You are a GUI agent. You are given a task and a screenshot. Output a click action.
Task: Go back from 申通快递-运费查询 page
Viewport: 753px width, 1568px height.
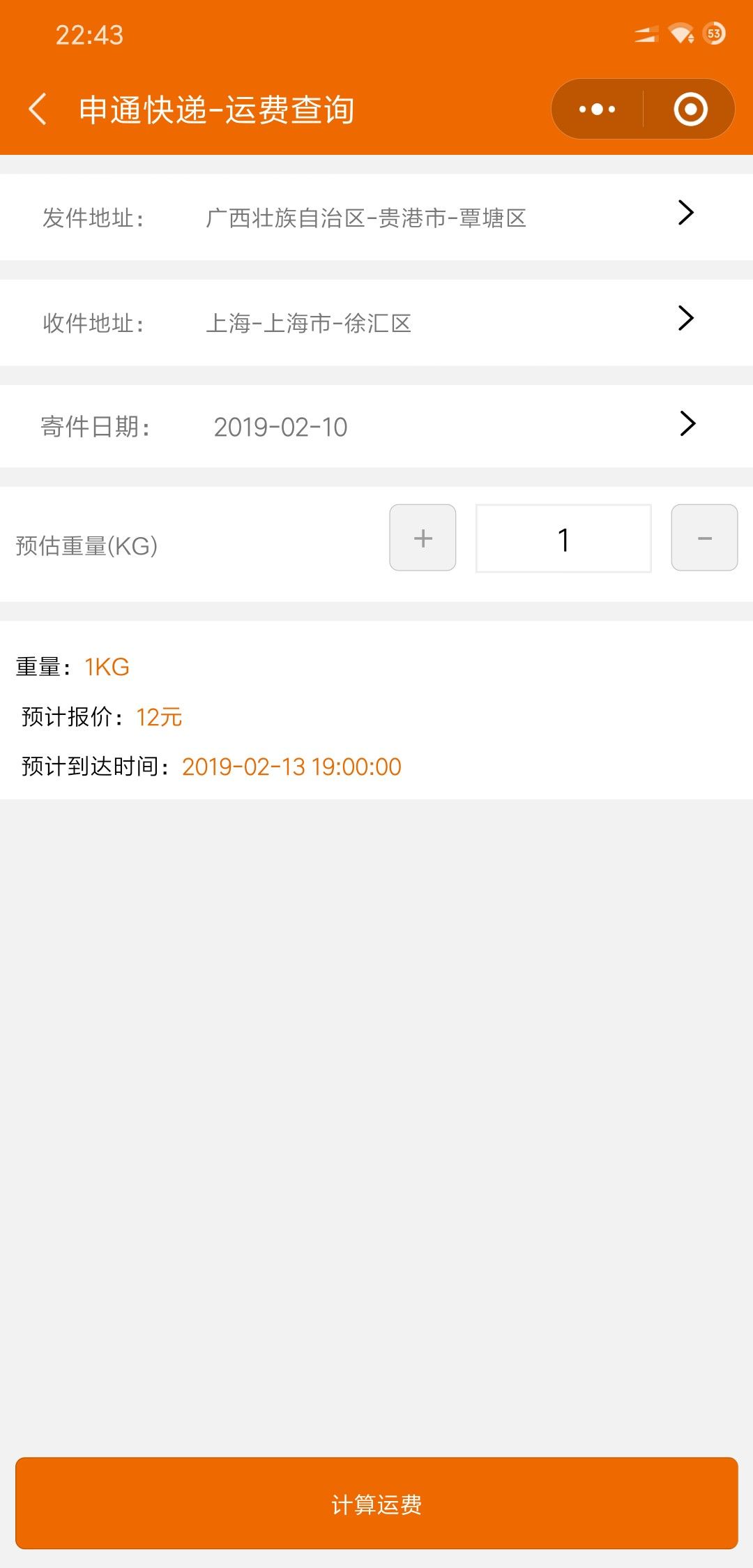click(38, 110)
